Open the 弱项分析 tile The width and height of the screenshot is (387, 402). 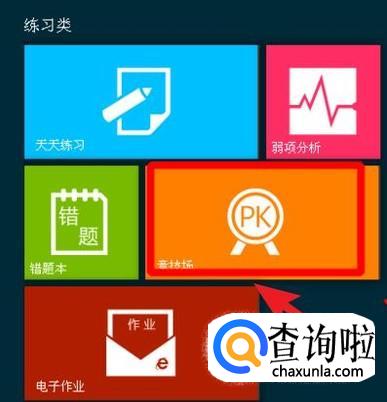click(x=323, y=102)
